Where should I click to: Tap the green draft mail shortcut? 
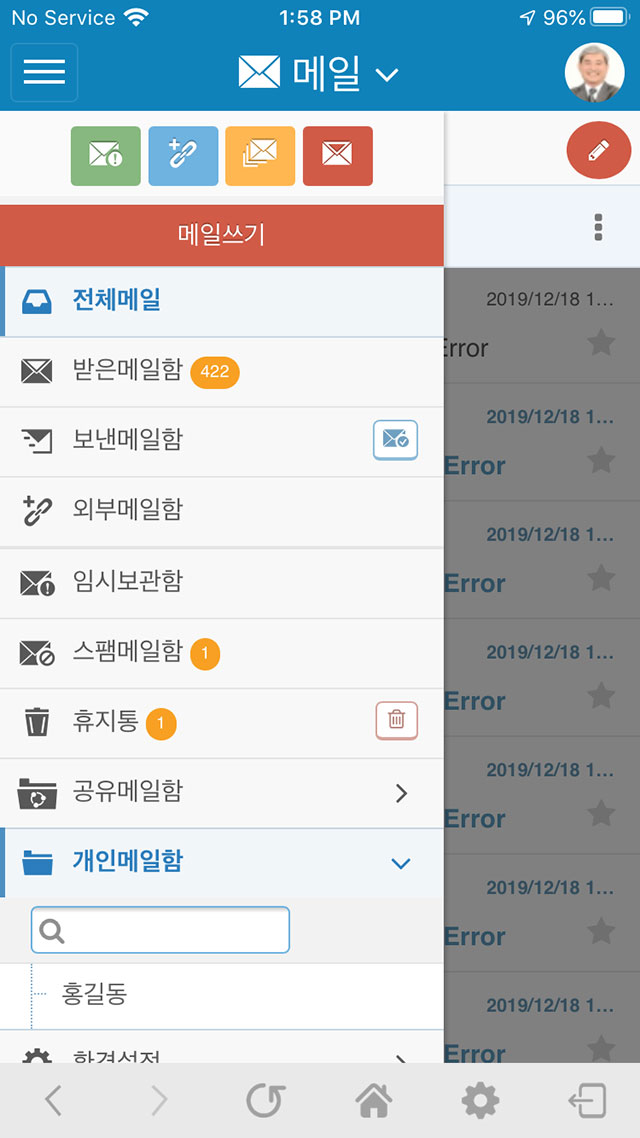click(105, 156)
